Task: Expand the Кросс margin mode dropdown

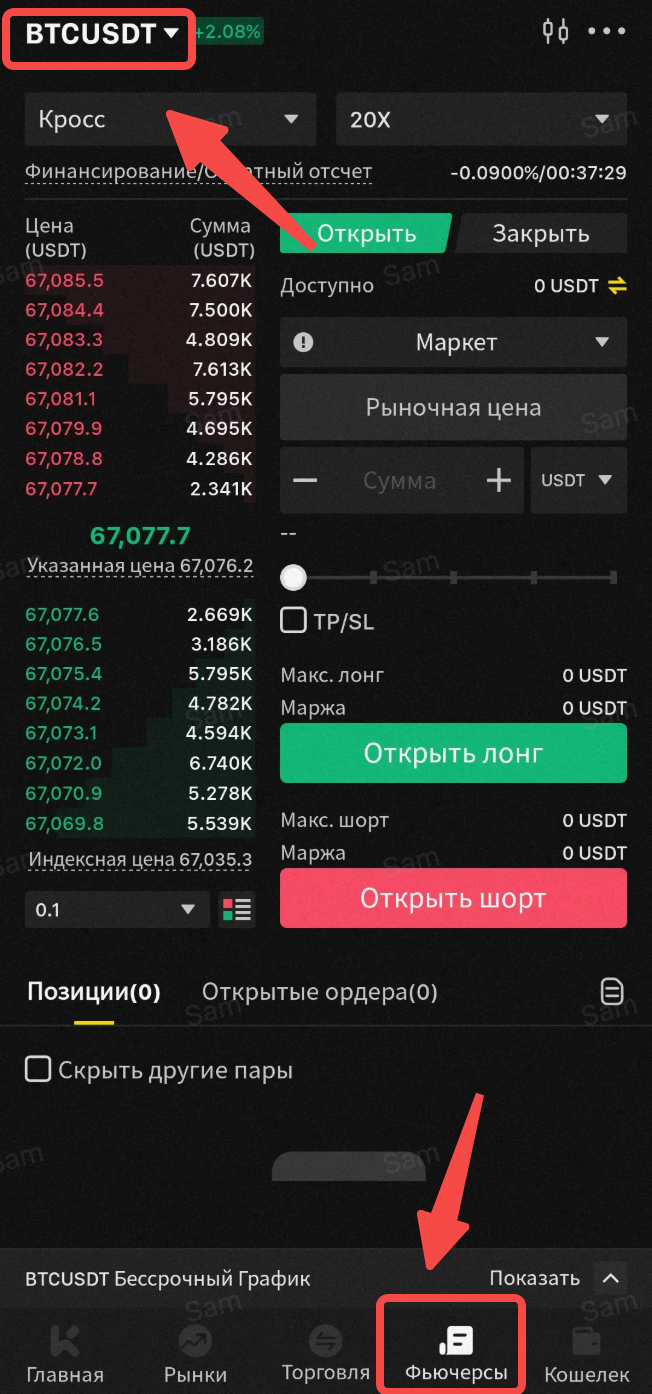Action: pyautogui.click(x=170, y=119)
